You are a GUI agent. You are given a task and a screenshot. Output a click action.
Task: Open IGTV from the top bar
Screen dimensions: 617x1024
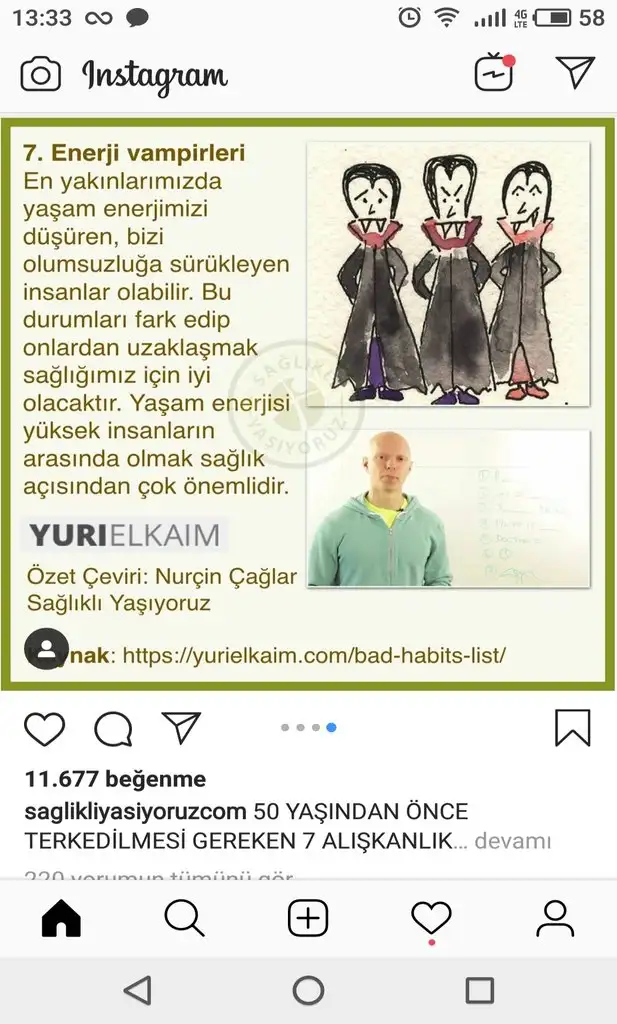point(494,72)
